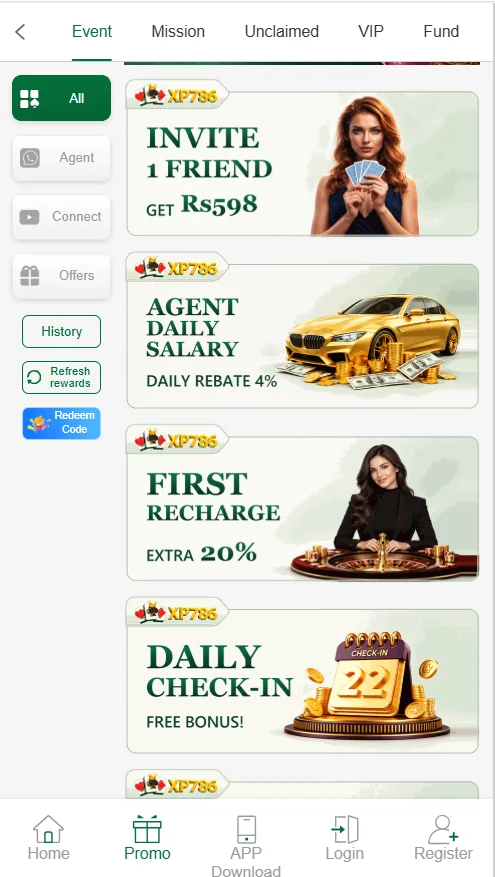Open the Fund tab
The image size is (495, 877).
click(441, 31)
